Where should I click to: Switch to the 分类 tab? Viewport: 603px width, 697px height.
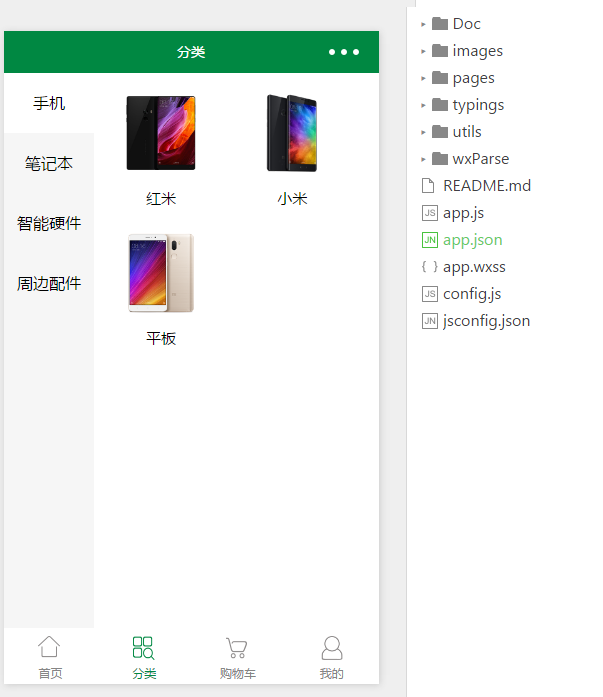tap(144, 658)
